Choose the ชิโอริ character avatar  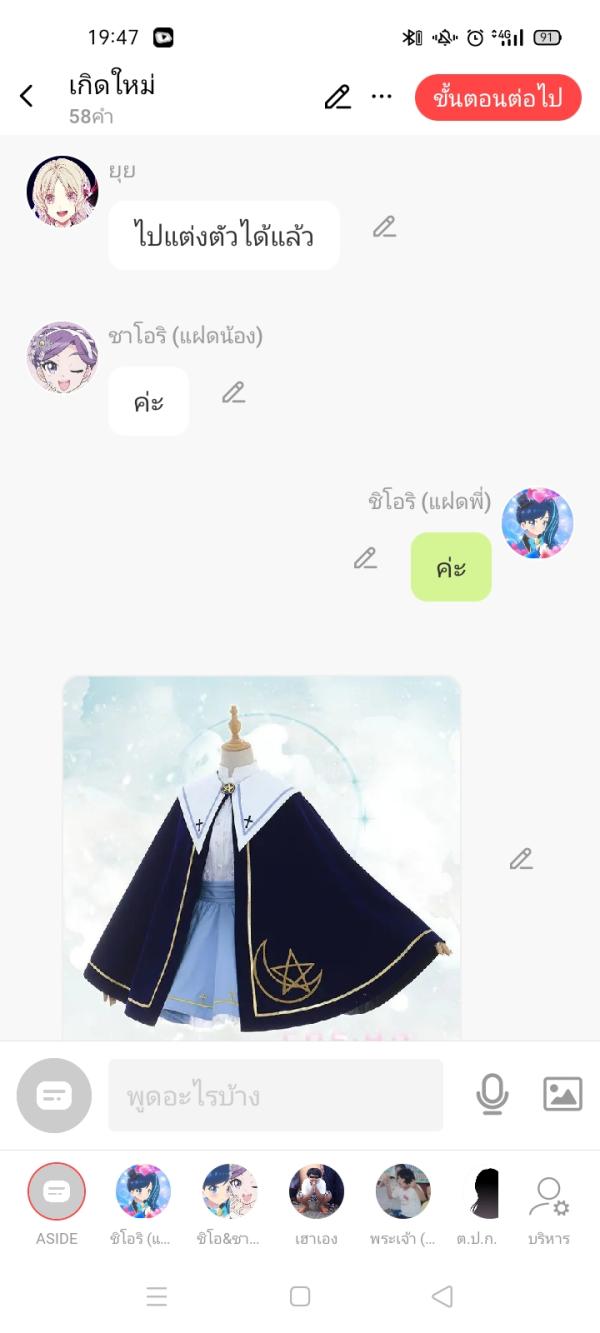pos(143,1192)
